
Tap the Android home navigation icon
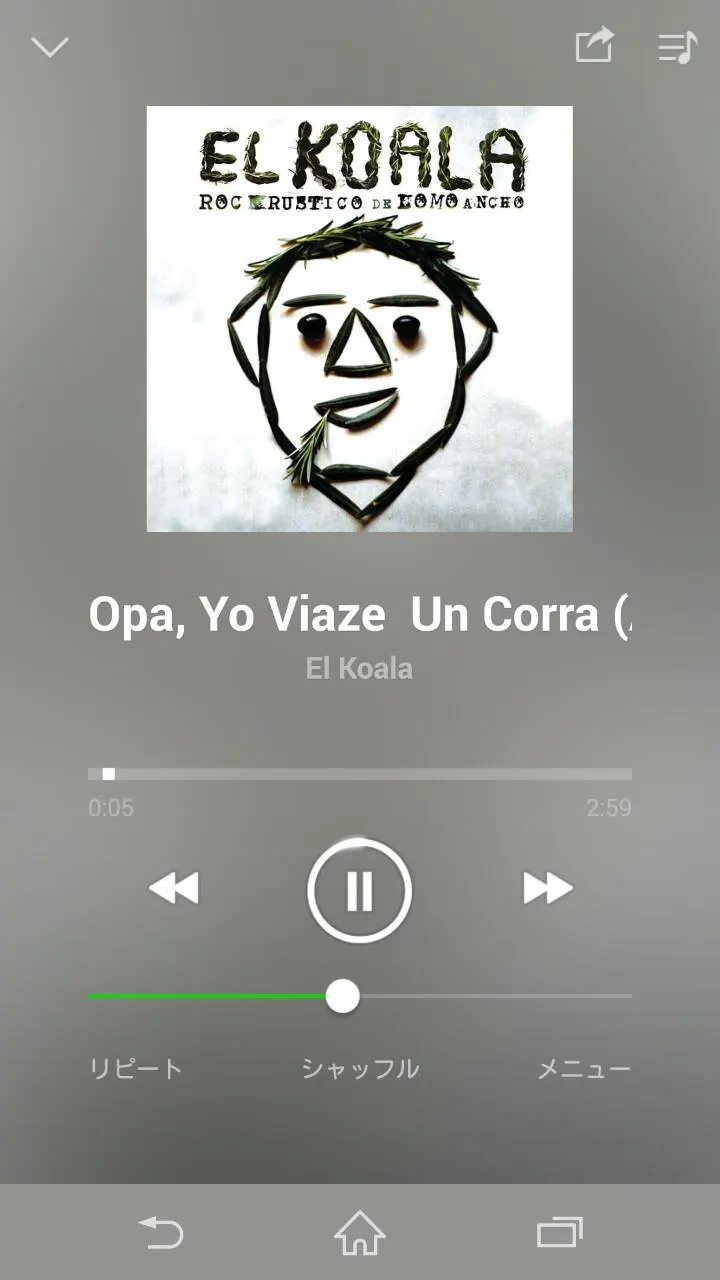coord(360,1235)
